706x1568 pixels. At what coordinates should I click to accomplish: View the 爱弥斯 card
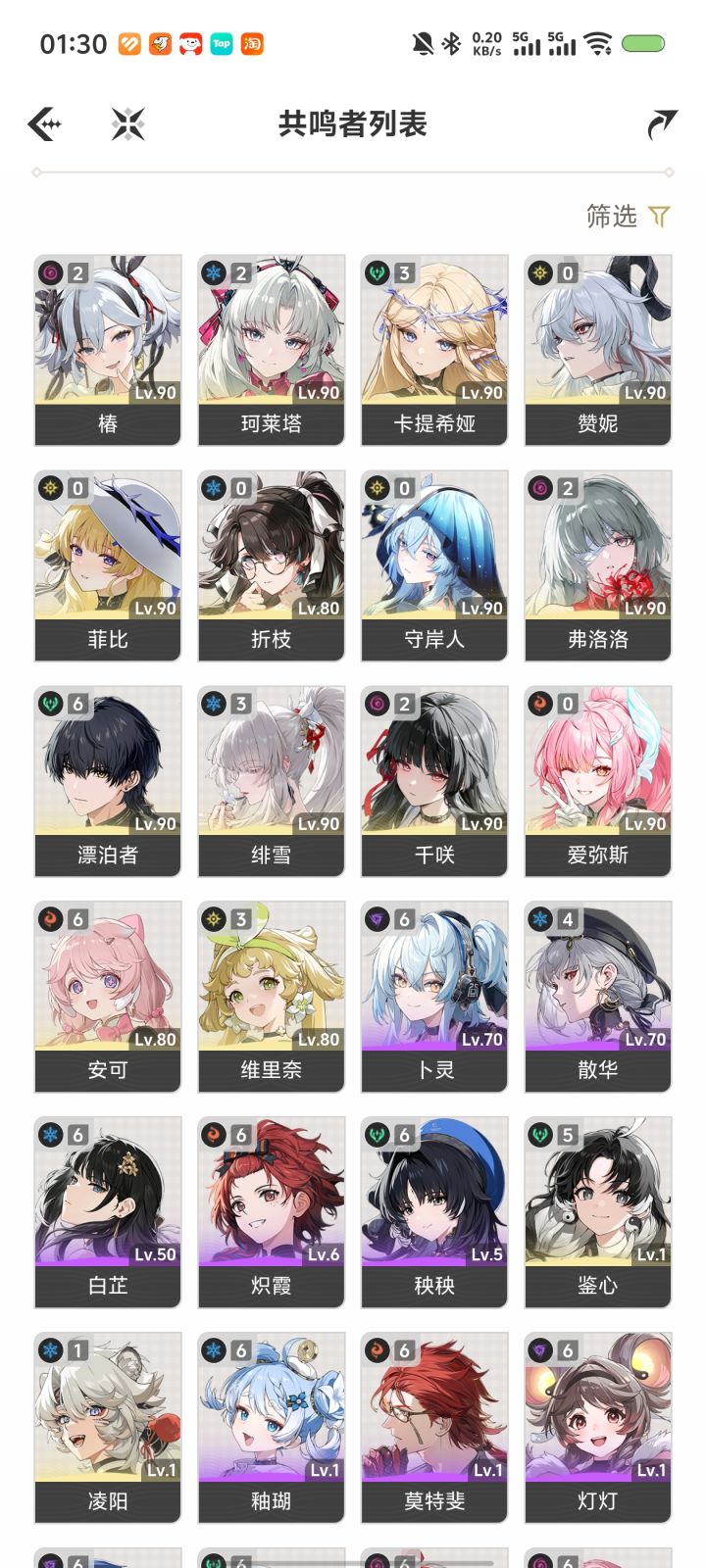pos(598,781)
